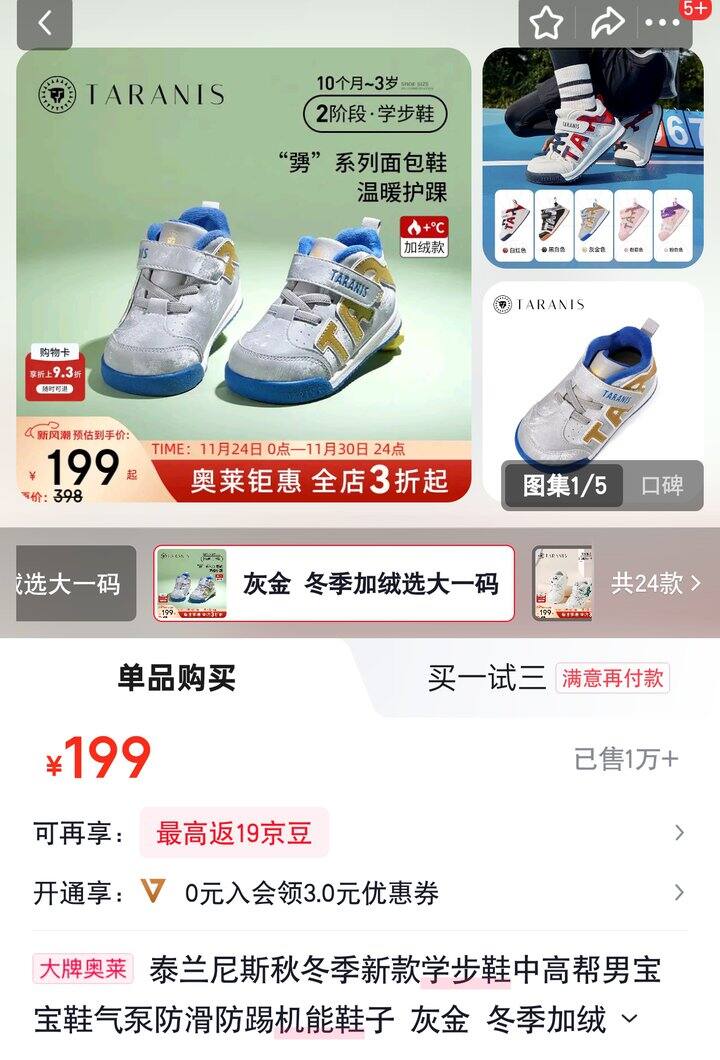Switch to the 口碑 tab

662,487
